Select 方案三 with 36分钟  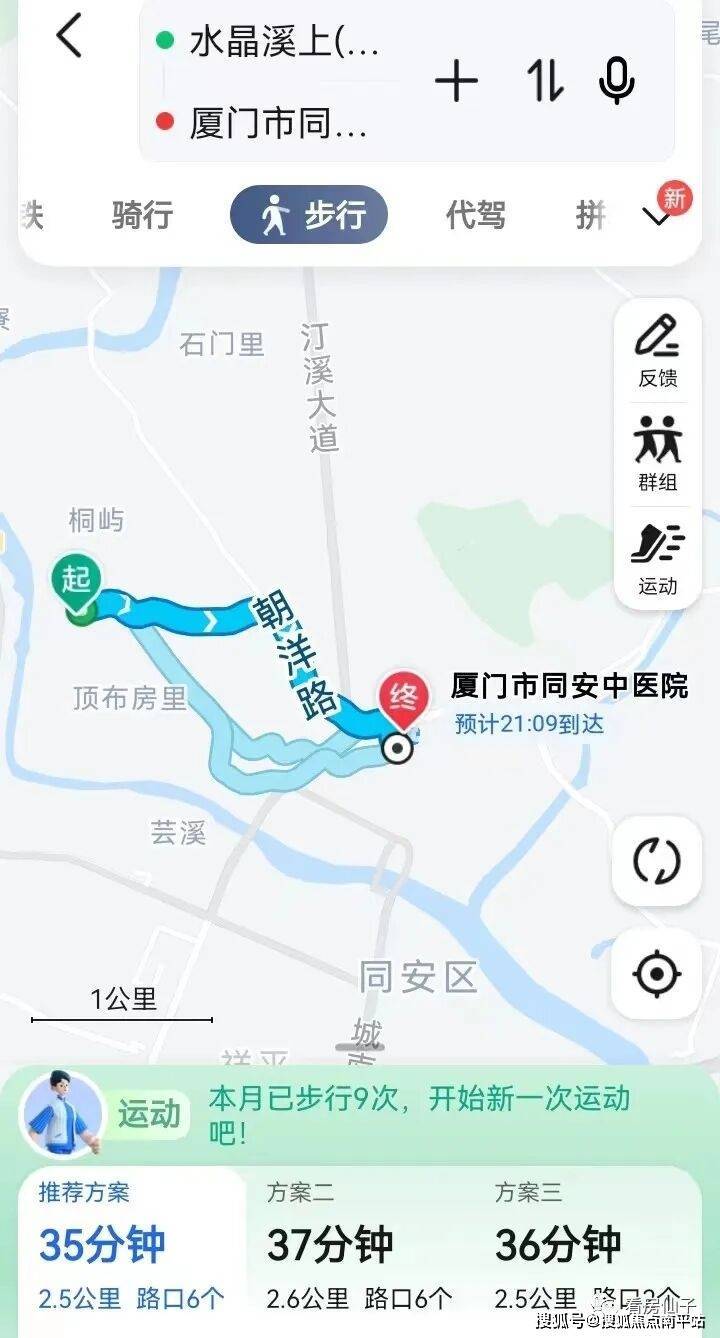click(586, 1246)
